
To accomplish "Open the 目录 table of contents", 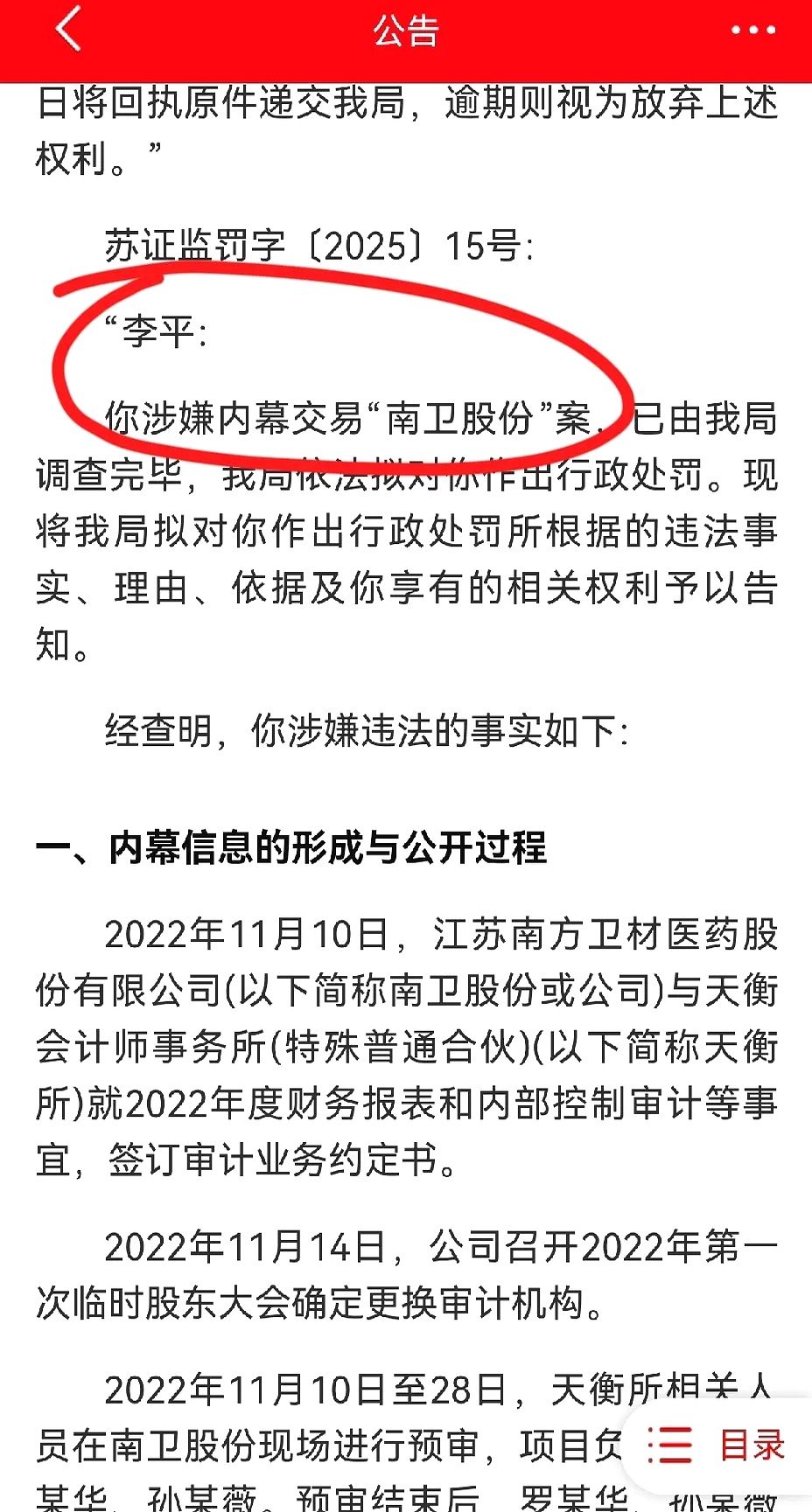I will click(717, 1446).
